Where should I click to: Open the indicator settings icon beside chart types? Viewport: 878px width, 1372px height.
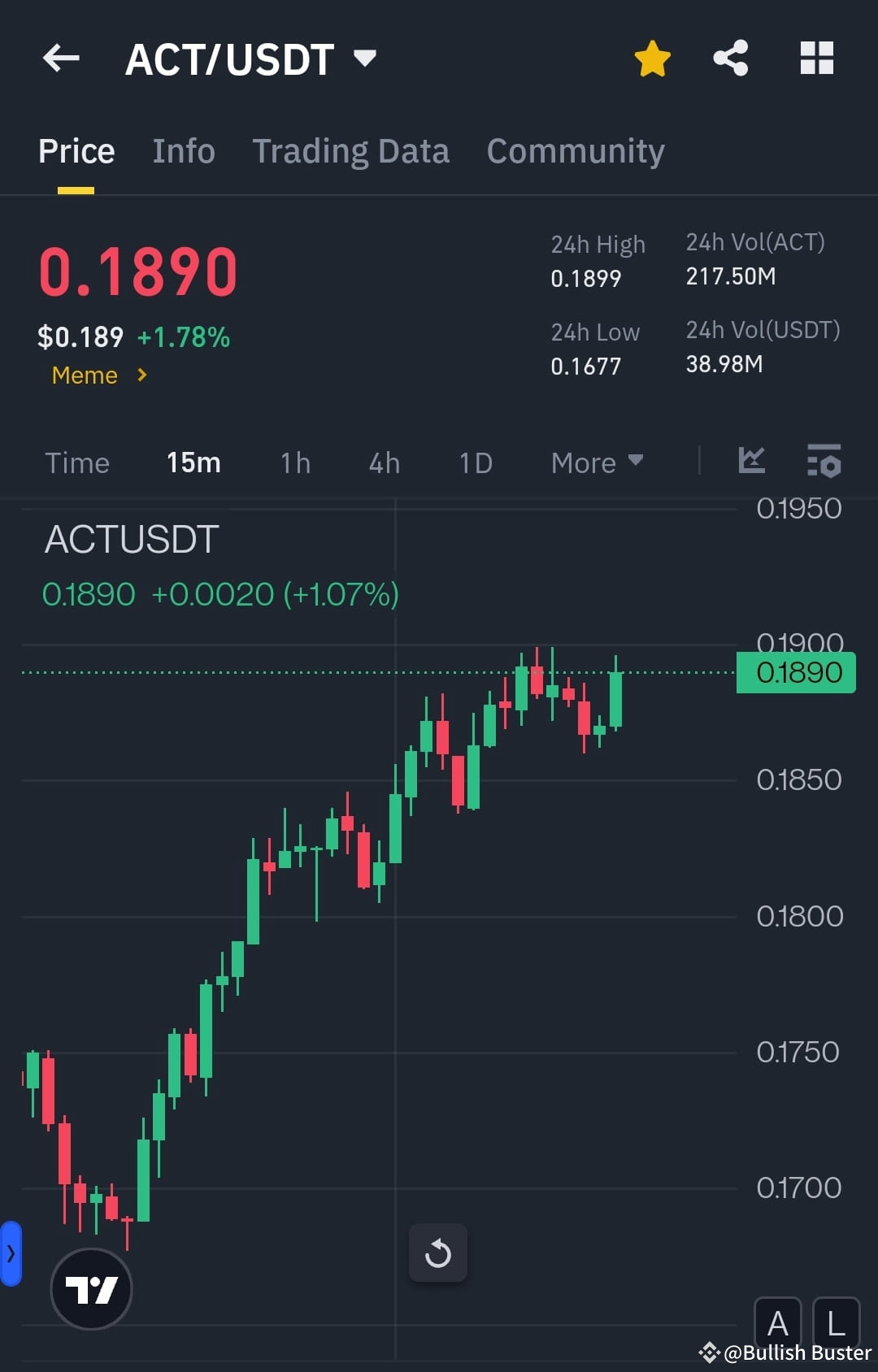pyautogui.click(x=824, y=462)
